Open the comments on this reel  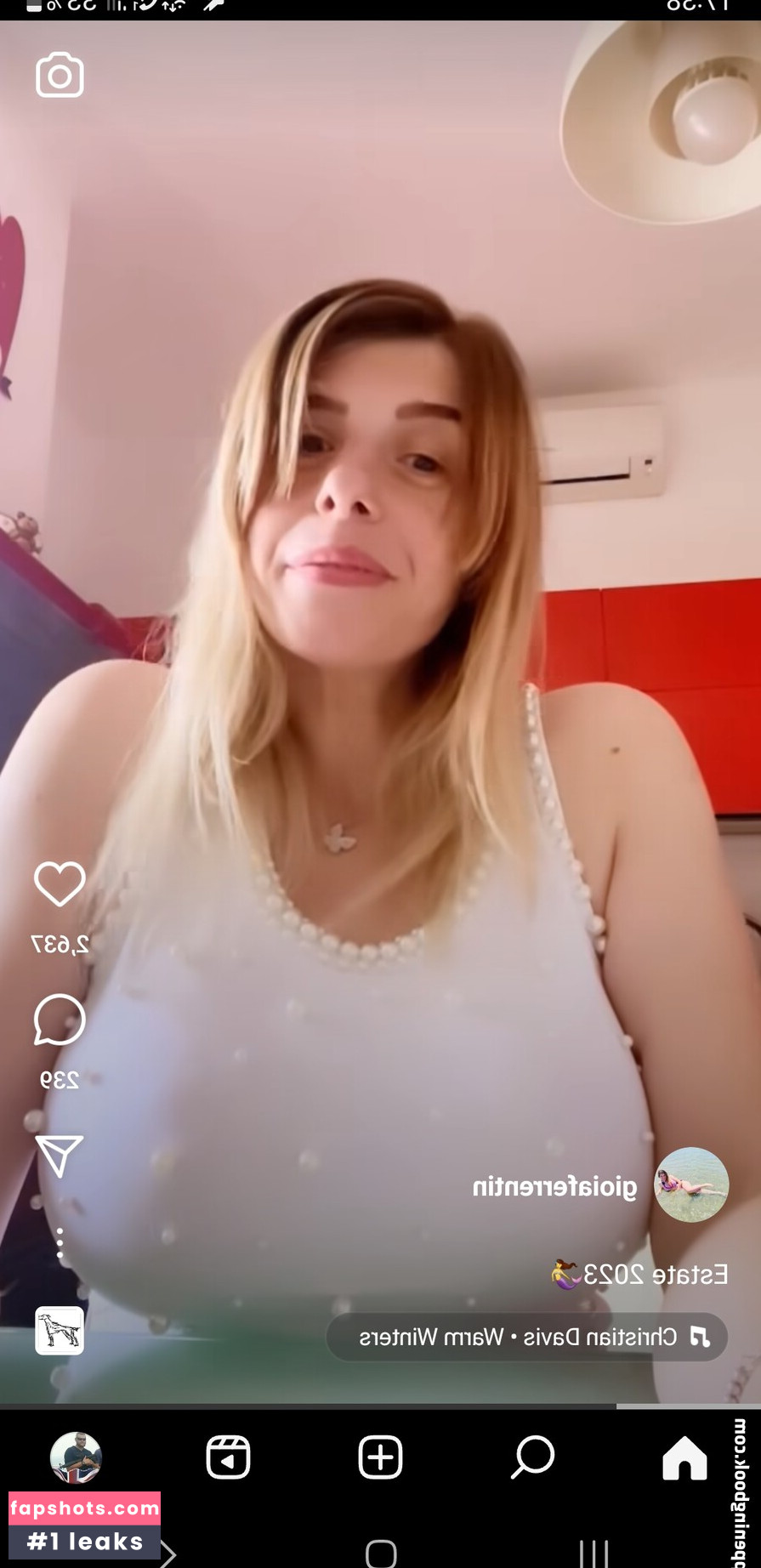pos(60,1020)
